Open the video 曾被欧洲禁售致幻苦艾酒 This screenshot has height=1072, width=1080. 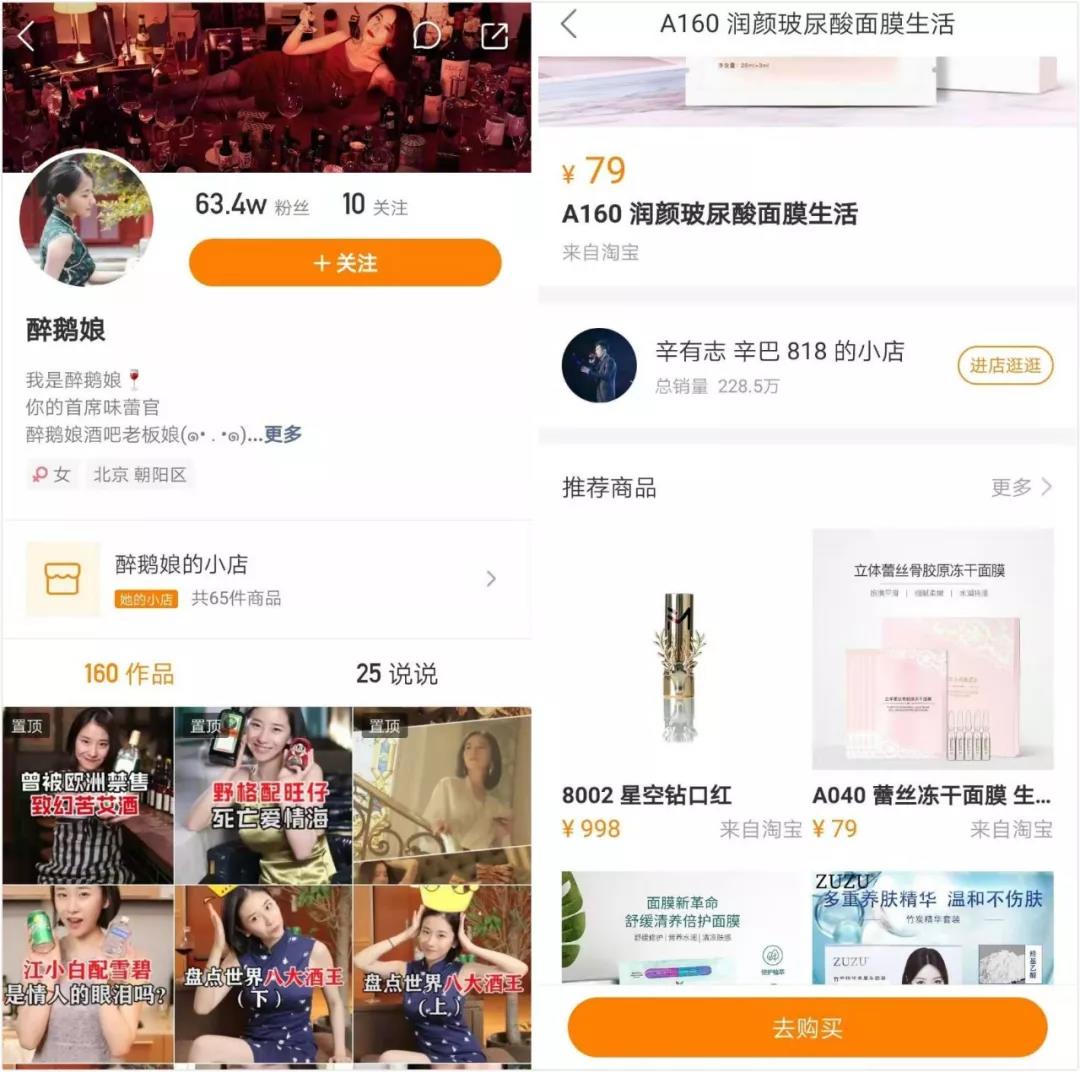(x=88, y=794)
